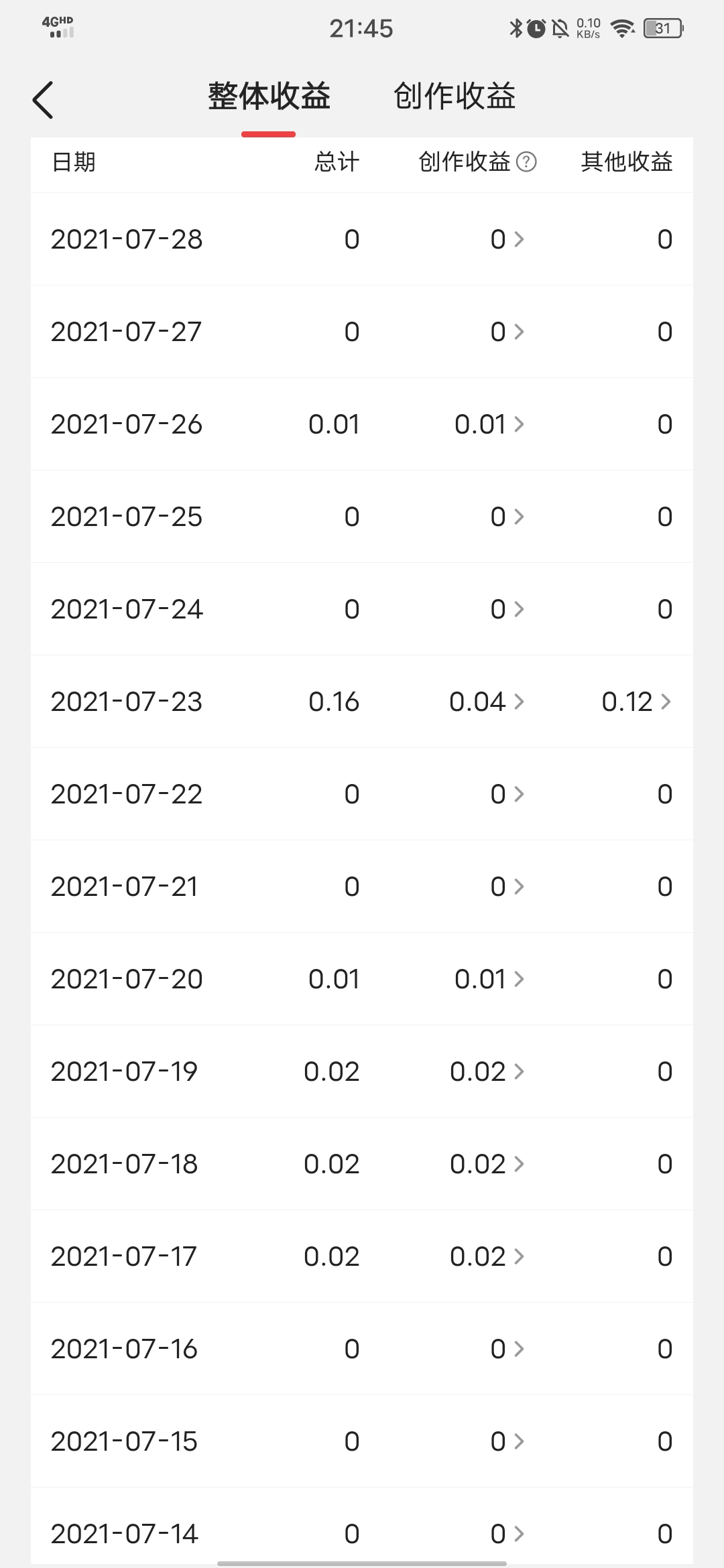Screen dimensions: 724x1568
Task: View 创作收益 details for 2021-07-24
Action: click(x=507, y=609)
